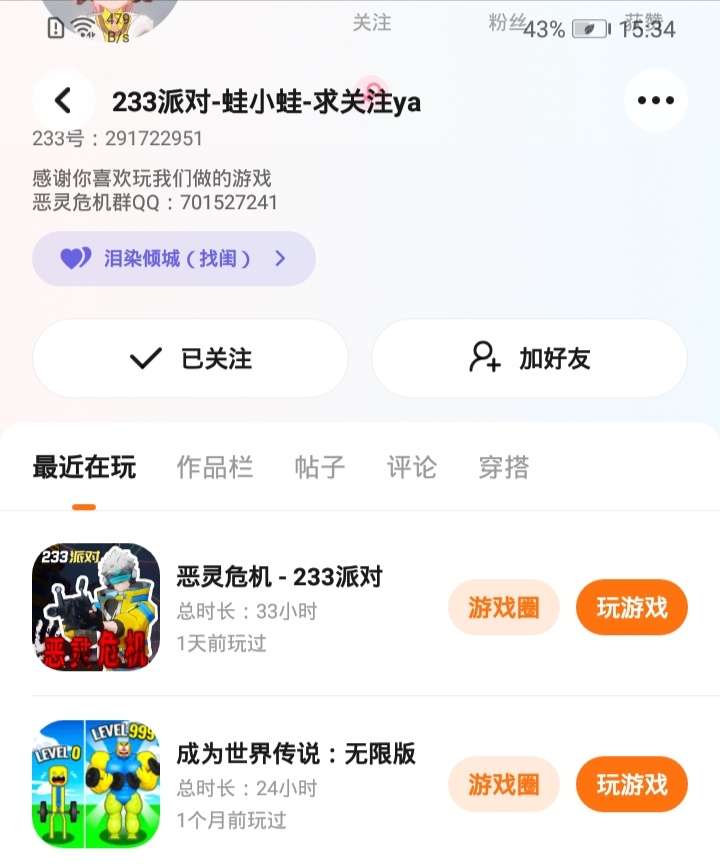Tap 玩游戏 to play 成为世界传说

coord(631,784)
